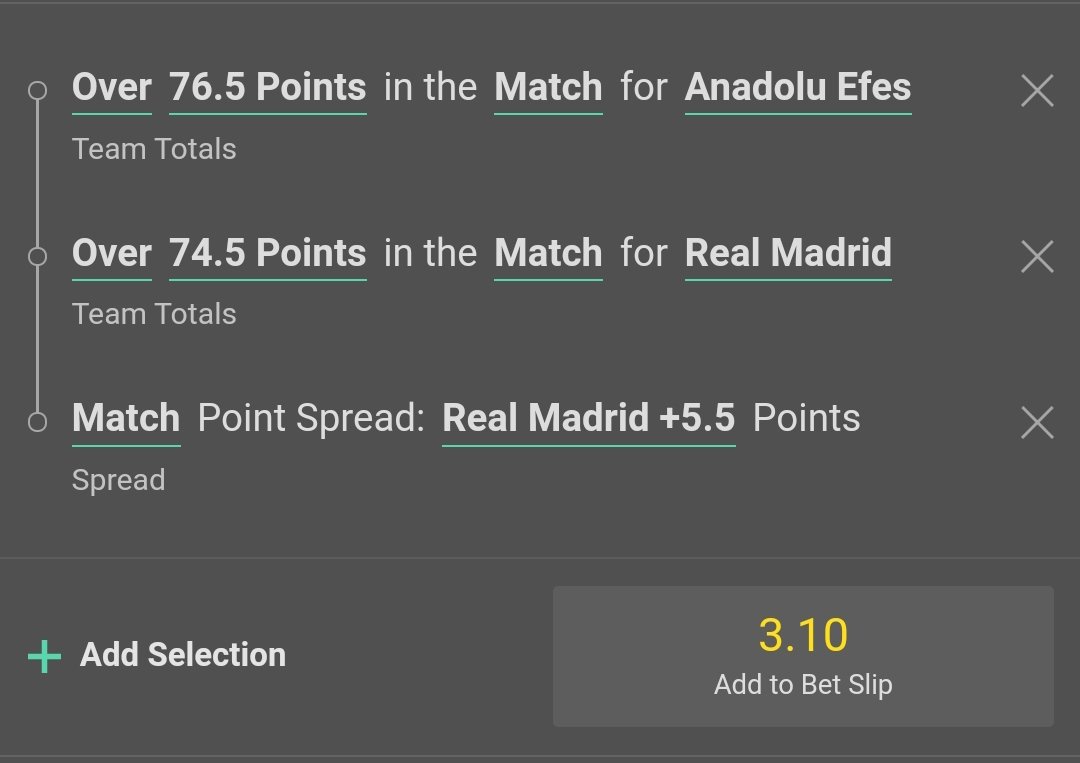Viewport: 1080px width, 763px height.
Task: Change the Anadolu Efes team option
Action: [798, 88]
